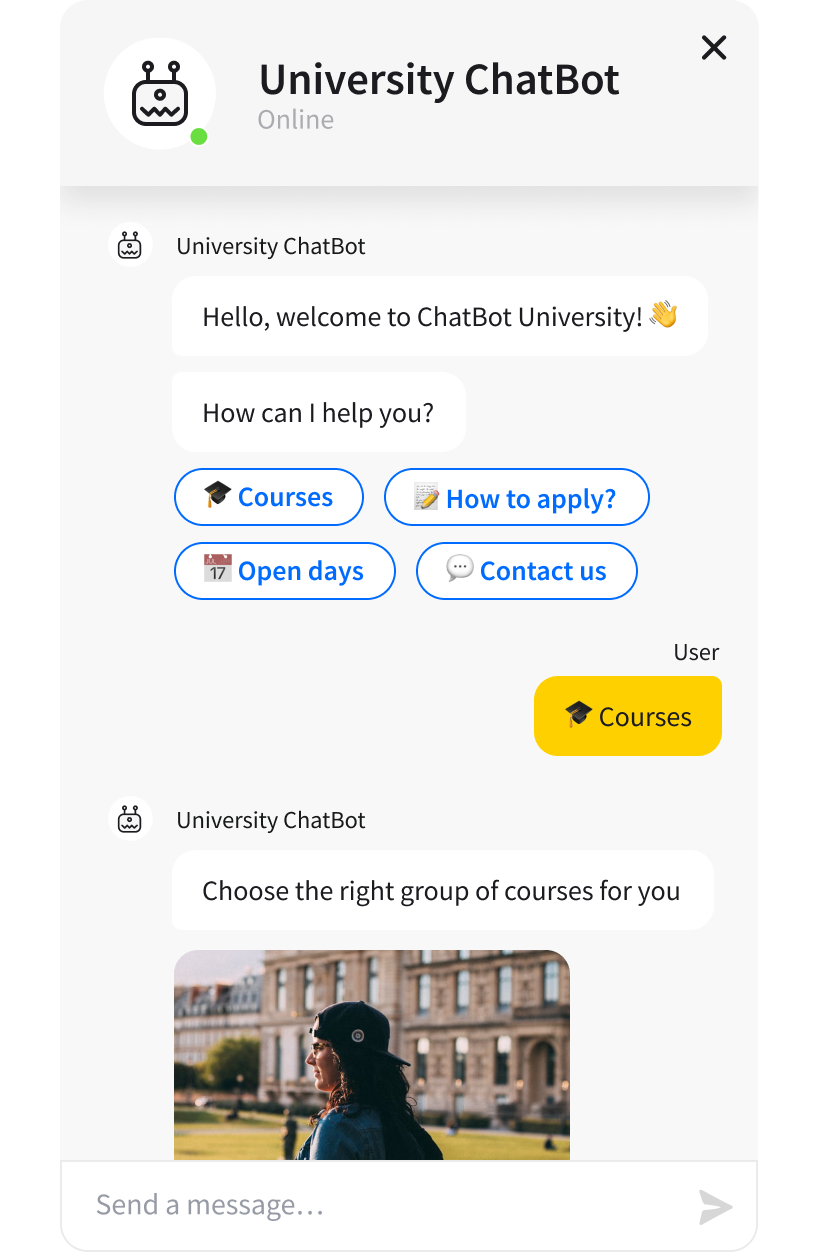Image resolution: width=818 pixels, height=1252 pixels.
Task: Click the speech bubble icon on Contact us option
Action: (459, 570)
